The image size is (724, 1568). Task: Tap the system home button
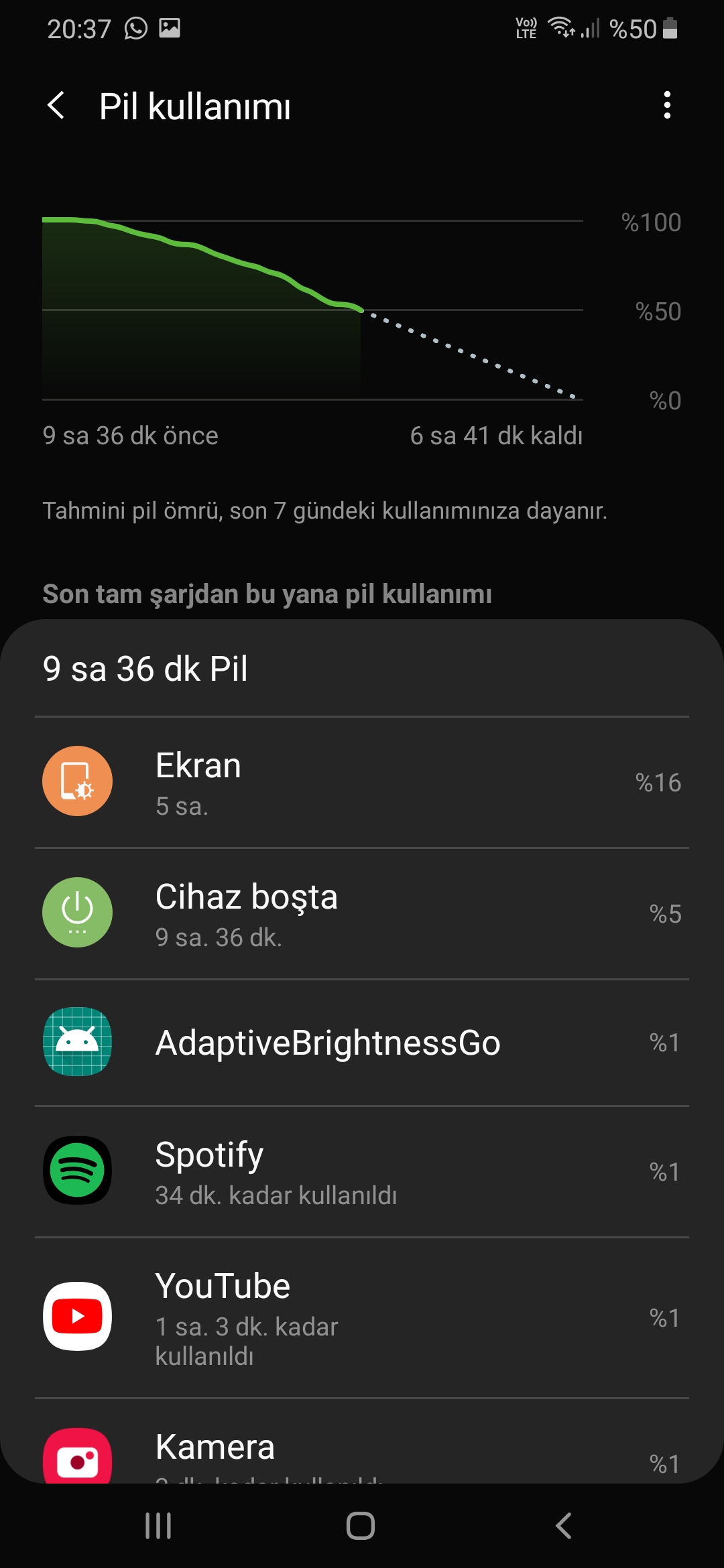coord(361,1526)
